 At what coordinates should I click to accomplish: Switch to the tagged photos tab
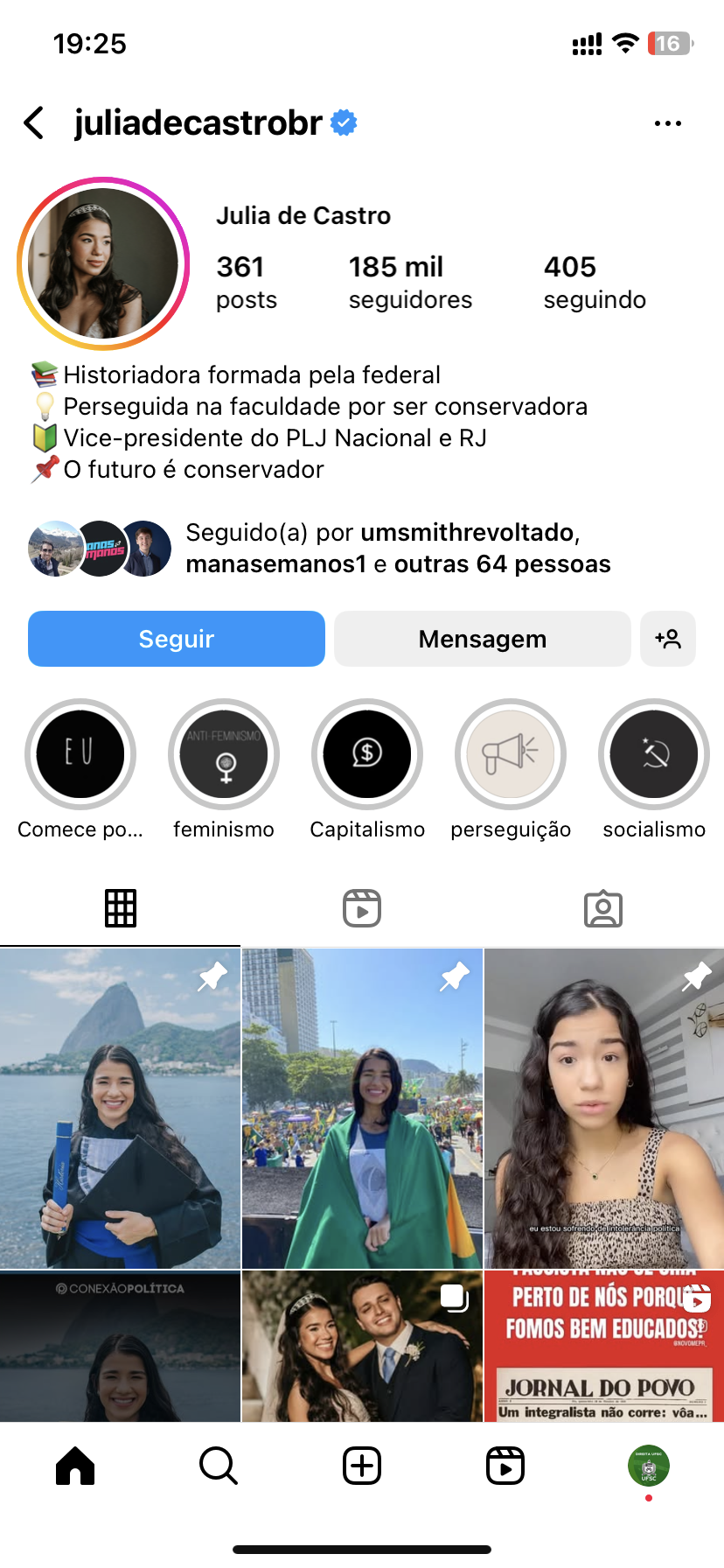click(x=603, y=908)
